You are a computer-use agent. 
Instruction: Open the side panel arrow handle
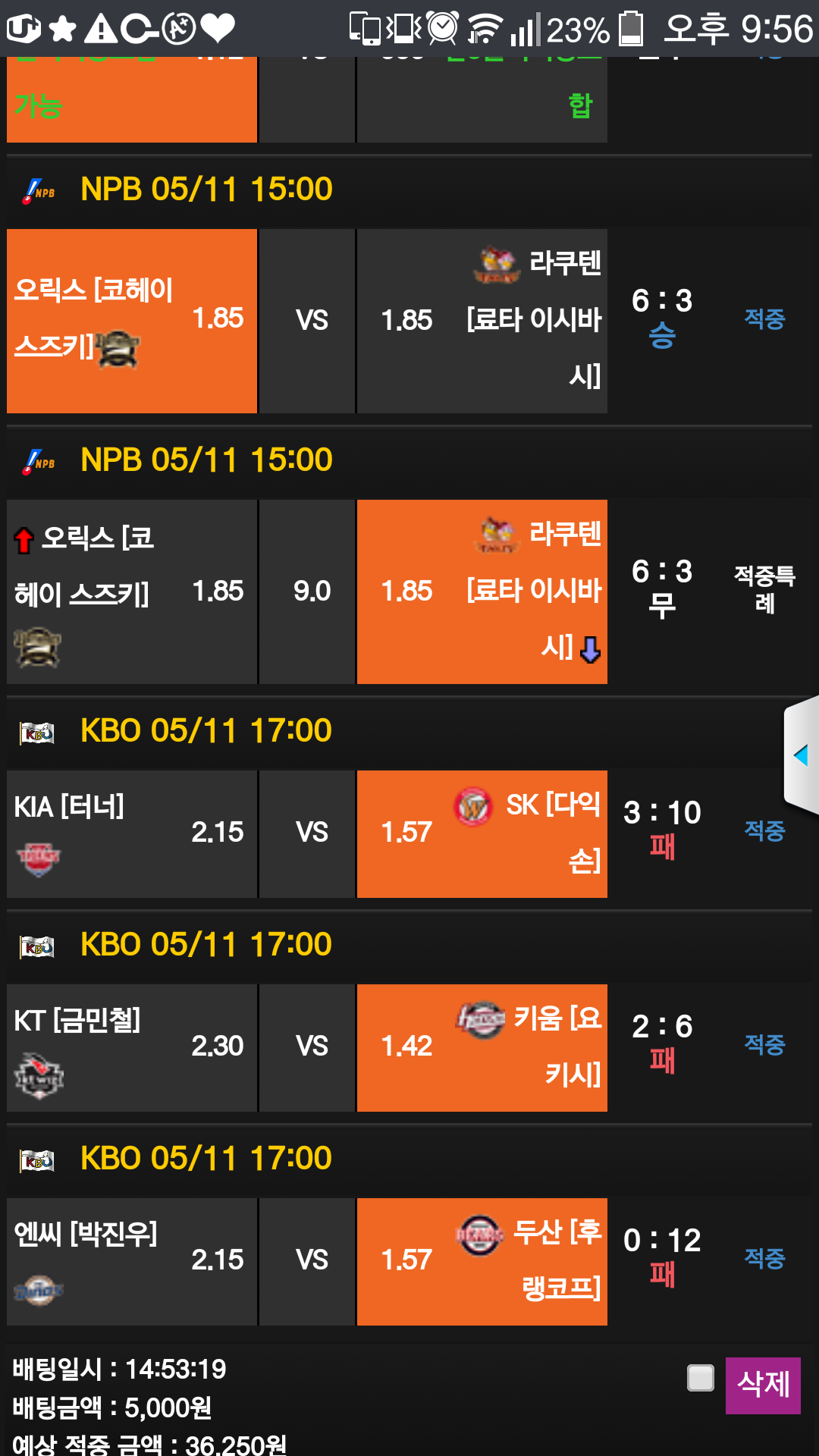801,755
